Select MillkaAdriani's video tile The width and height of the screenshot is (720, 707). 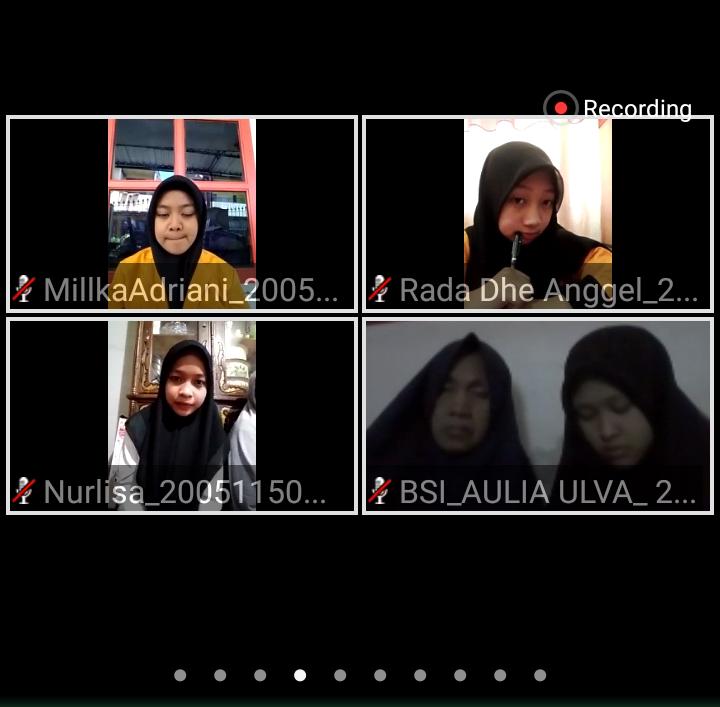point(182,213)
